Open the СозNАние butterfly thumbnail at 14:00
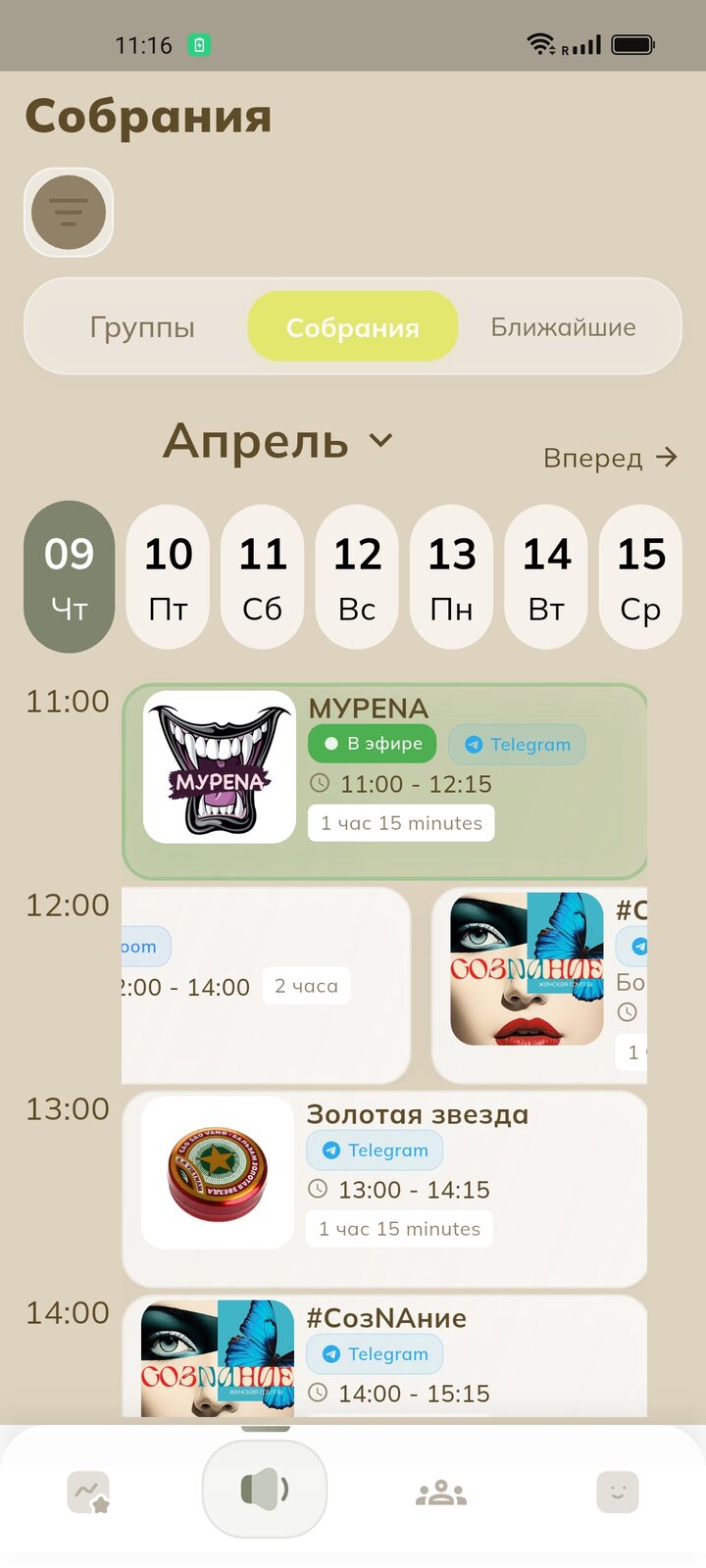 pos(217,1355)
